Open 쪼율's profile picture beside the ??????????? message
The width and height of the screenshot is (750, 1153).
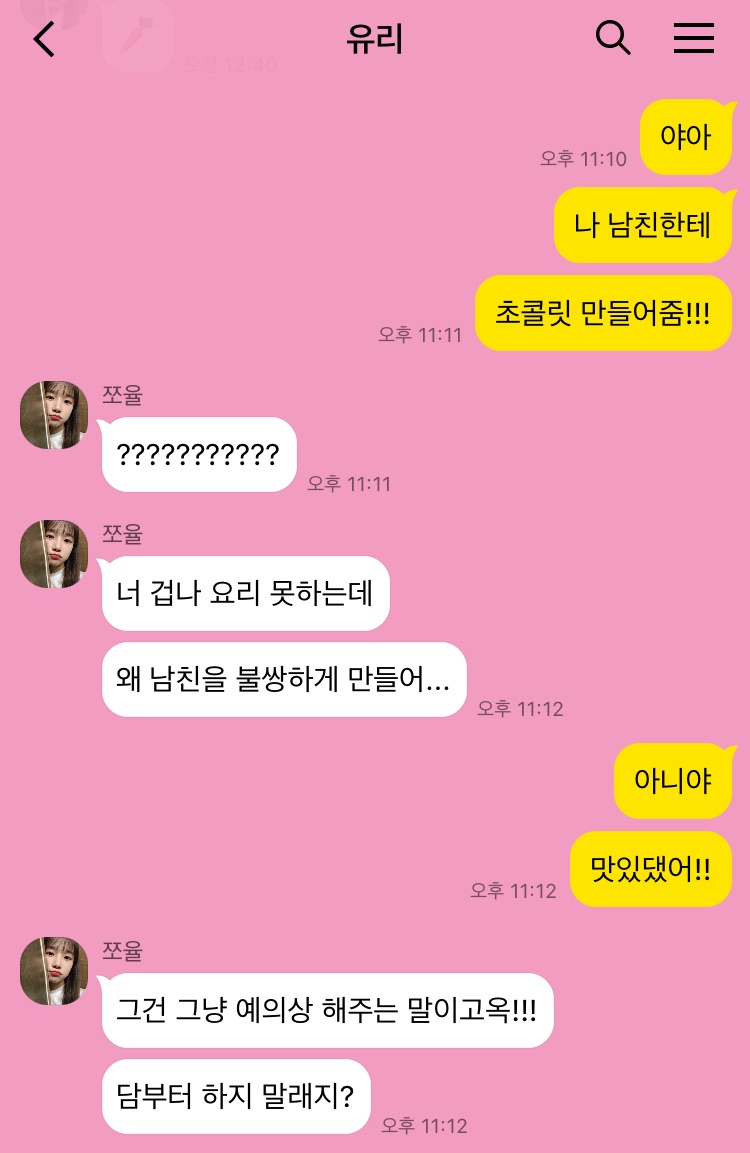click(54, 415)
